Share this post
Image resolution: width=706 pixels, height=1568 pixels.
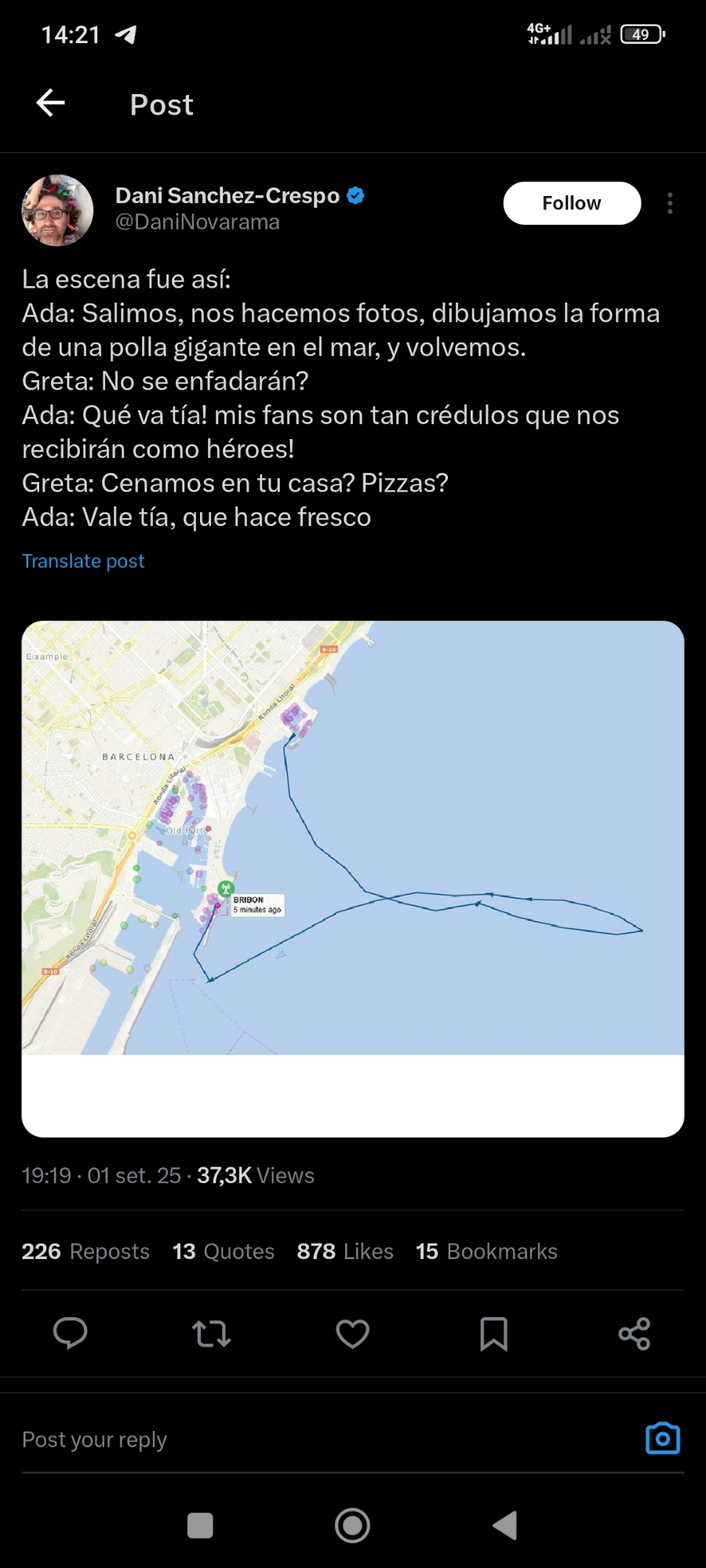(x=634, y=1333)
